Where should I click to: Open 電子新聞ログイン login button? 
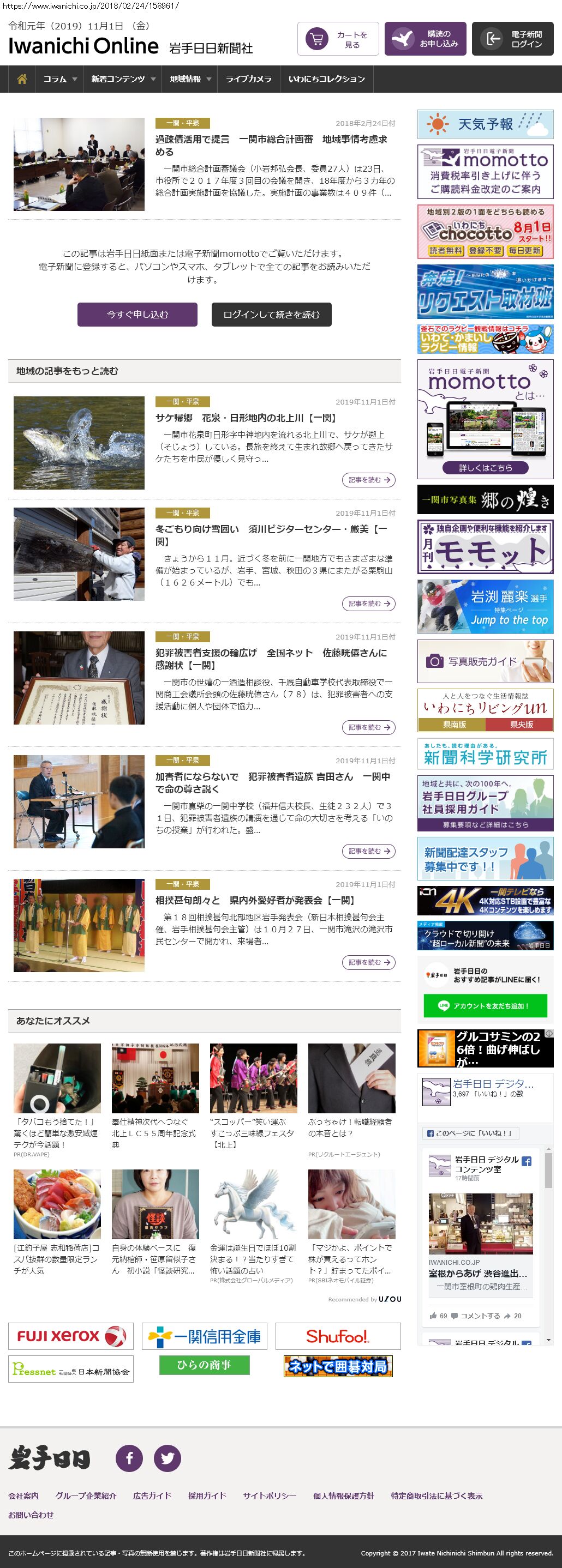pyautogui.click(x=512, y=39)
